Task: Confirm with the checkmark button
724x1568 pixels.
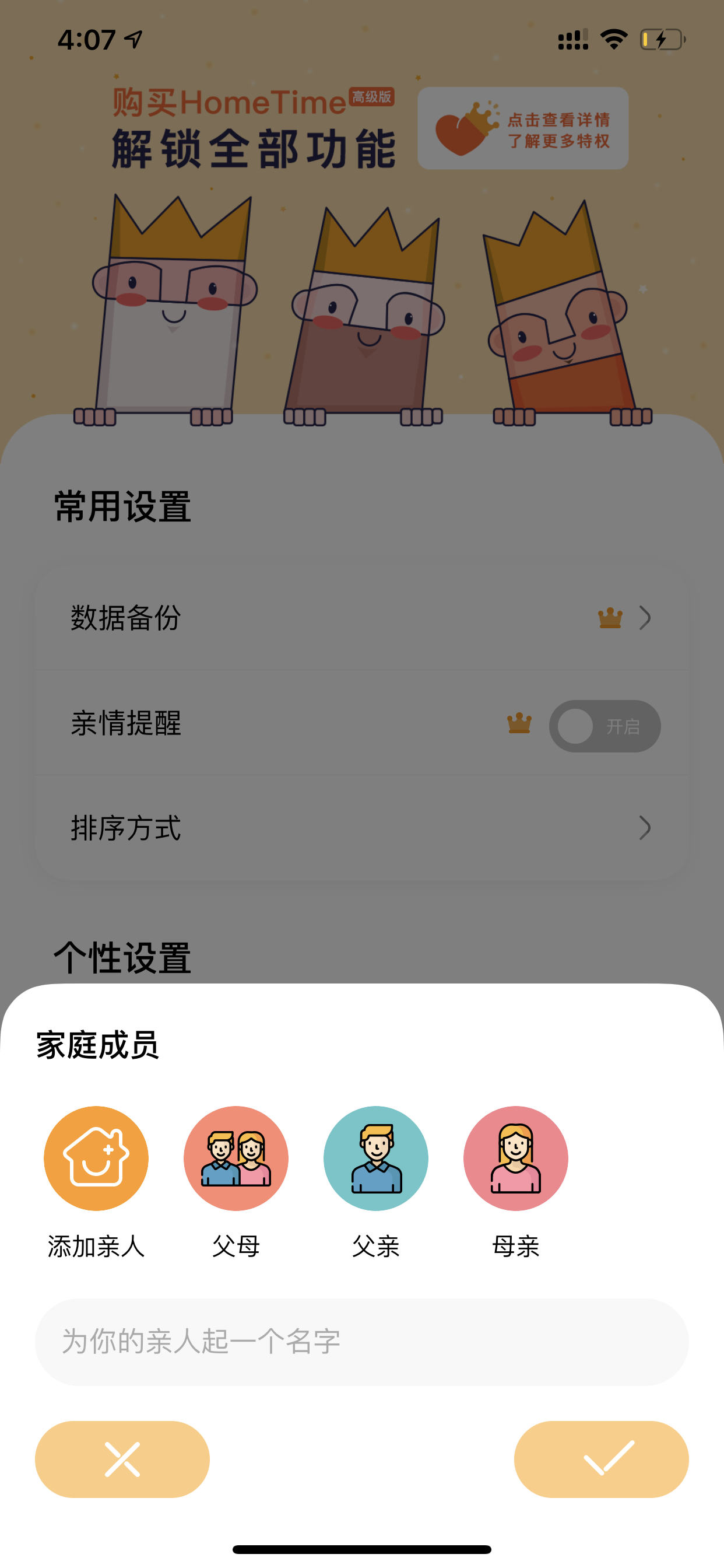Action: (x=601, y=1458)
